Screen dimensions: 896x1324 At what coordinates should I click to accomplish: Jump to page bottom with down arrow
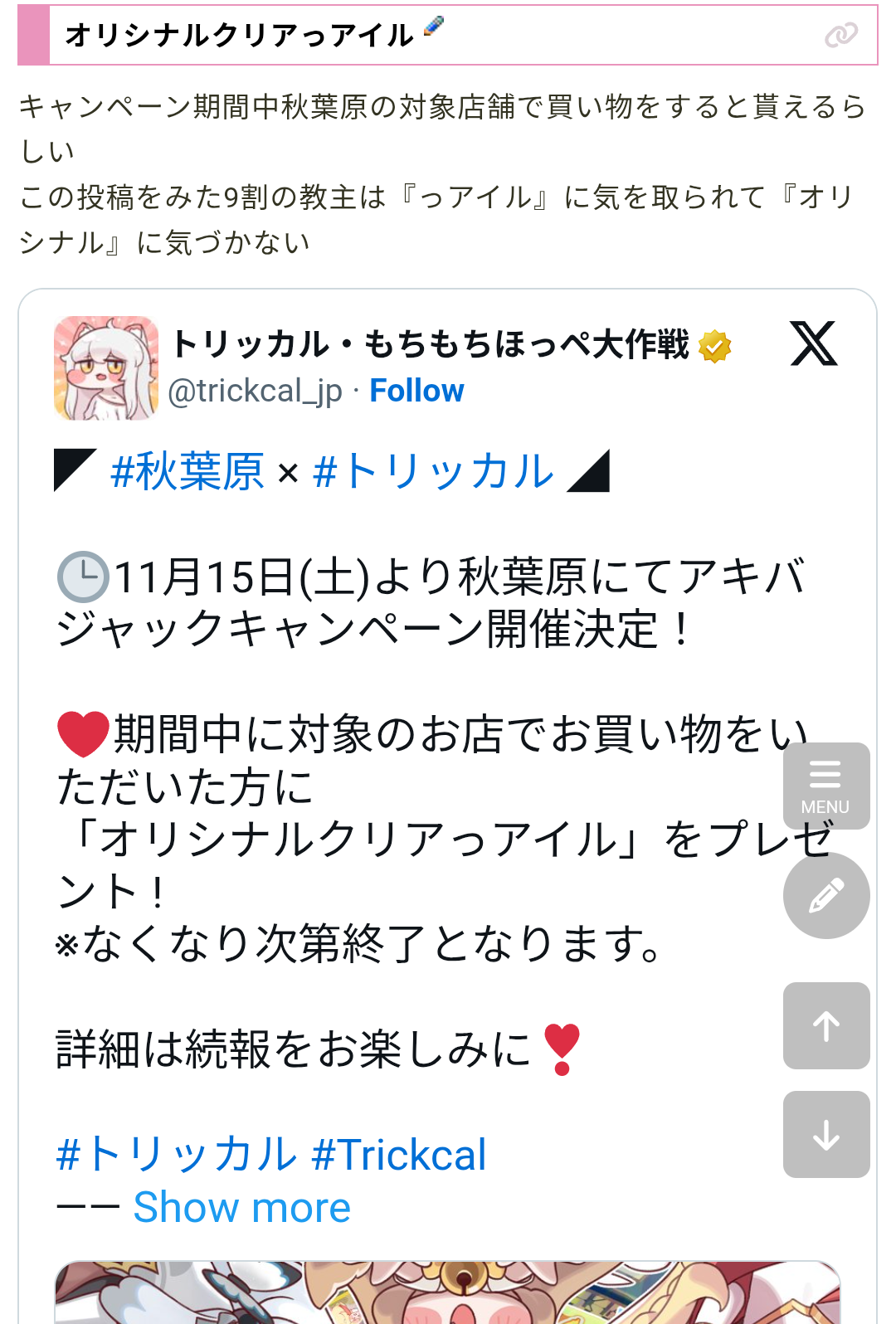tap(826, 1135)
